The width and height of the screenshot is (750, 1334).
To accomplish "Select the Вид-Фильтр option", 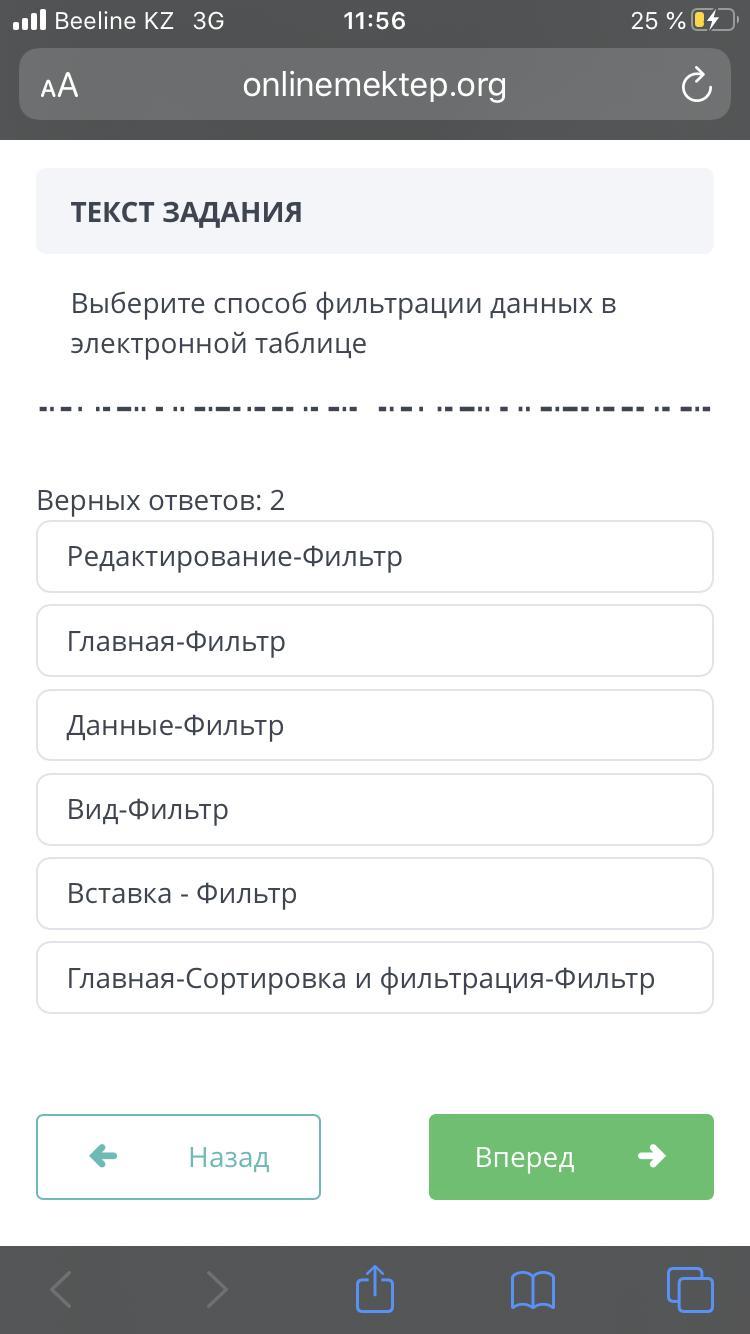I will [x=374, y=809].
